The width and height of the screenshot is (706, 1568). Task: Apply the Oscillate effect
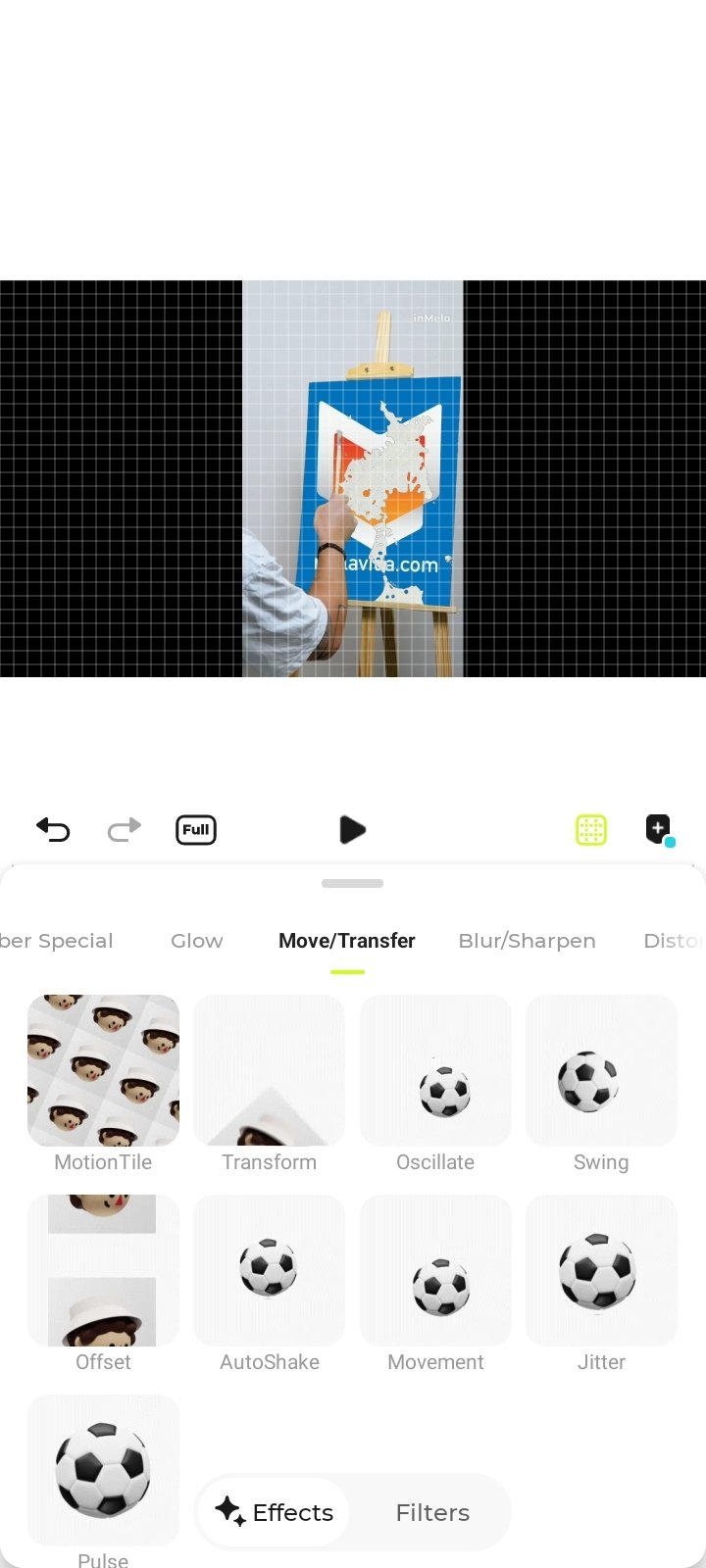pyautogui.click(x=435, y=1071)
